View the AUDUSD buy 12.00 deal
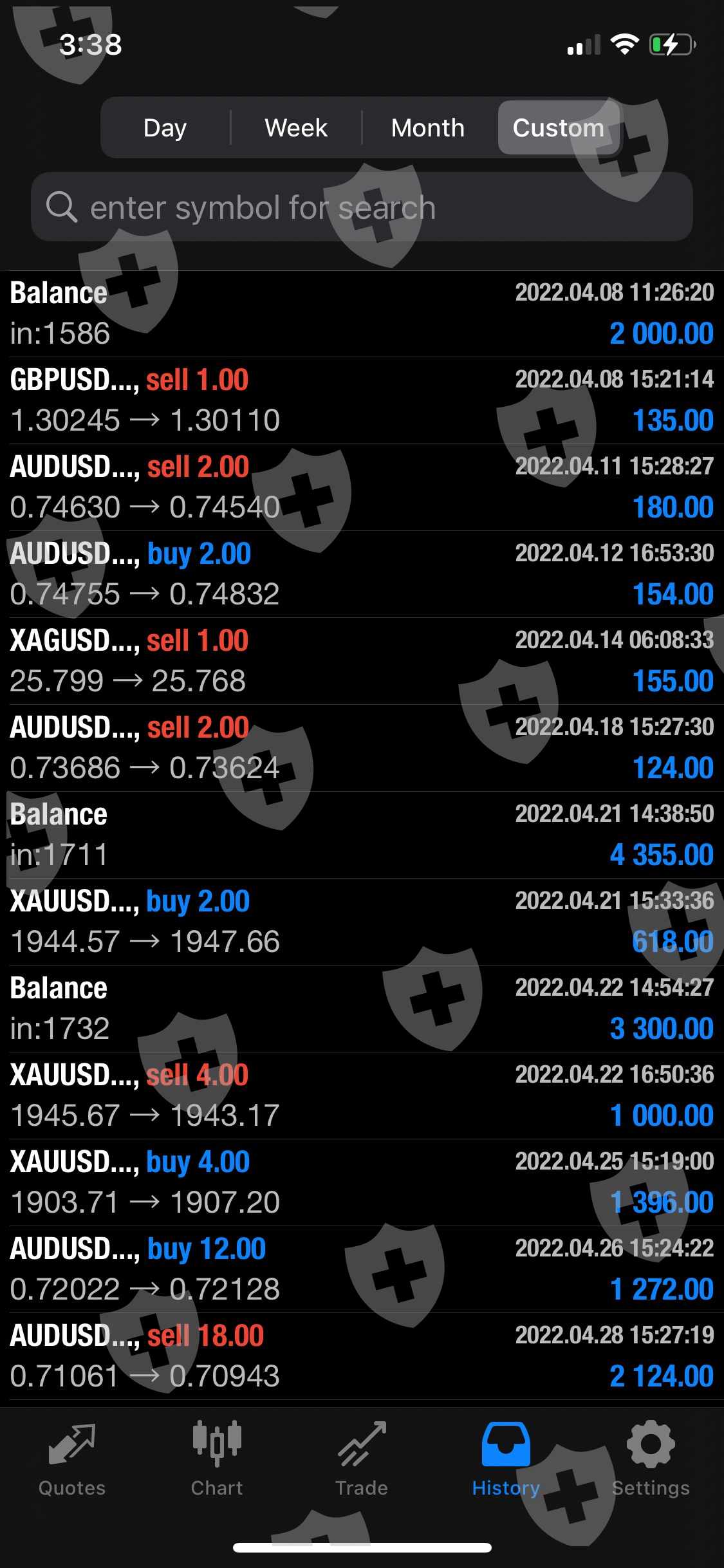724x1568 pixels. (x=362, y=1269)
